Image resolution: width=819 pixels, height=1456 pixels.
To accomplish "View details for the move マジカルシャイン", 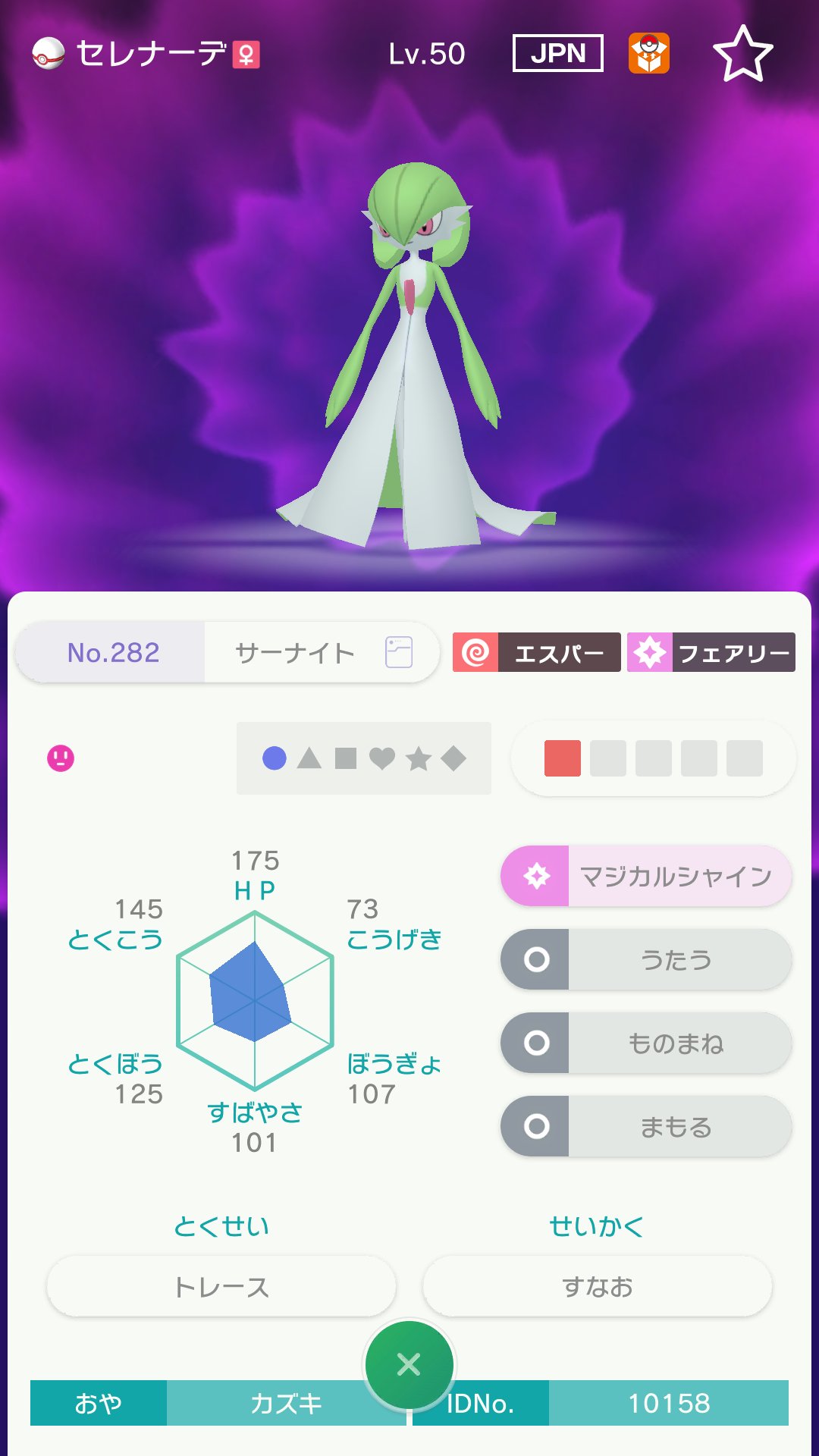I will [646, 876].
